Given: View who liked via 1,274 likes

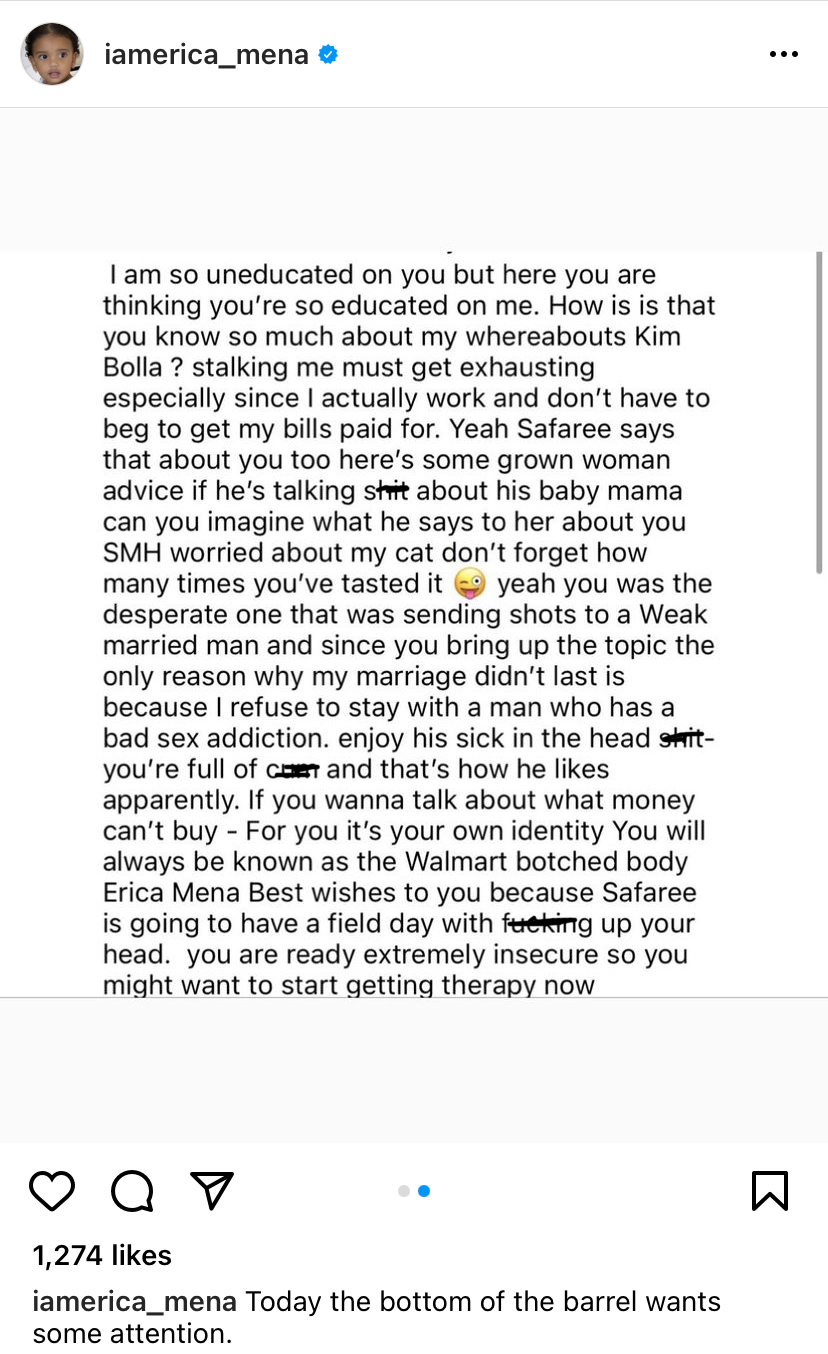Looking at the screenshot, I should (102, 1255).
